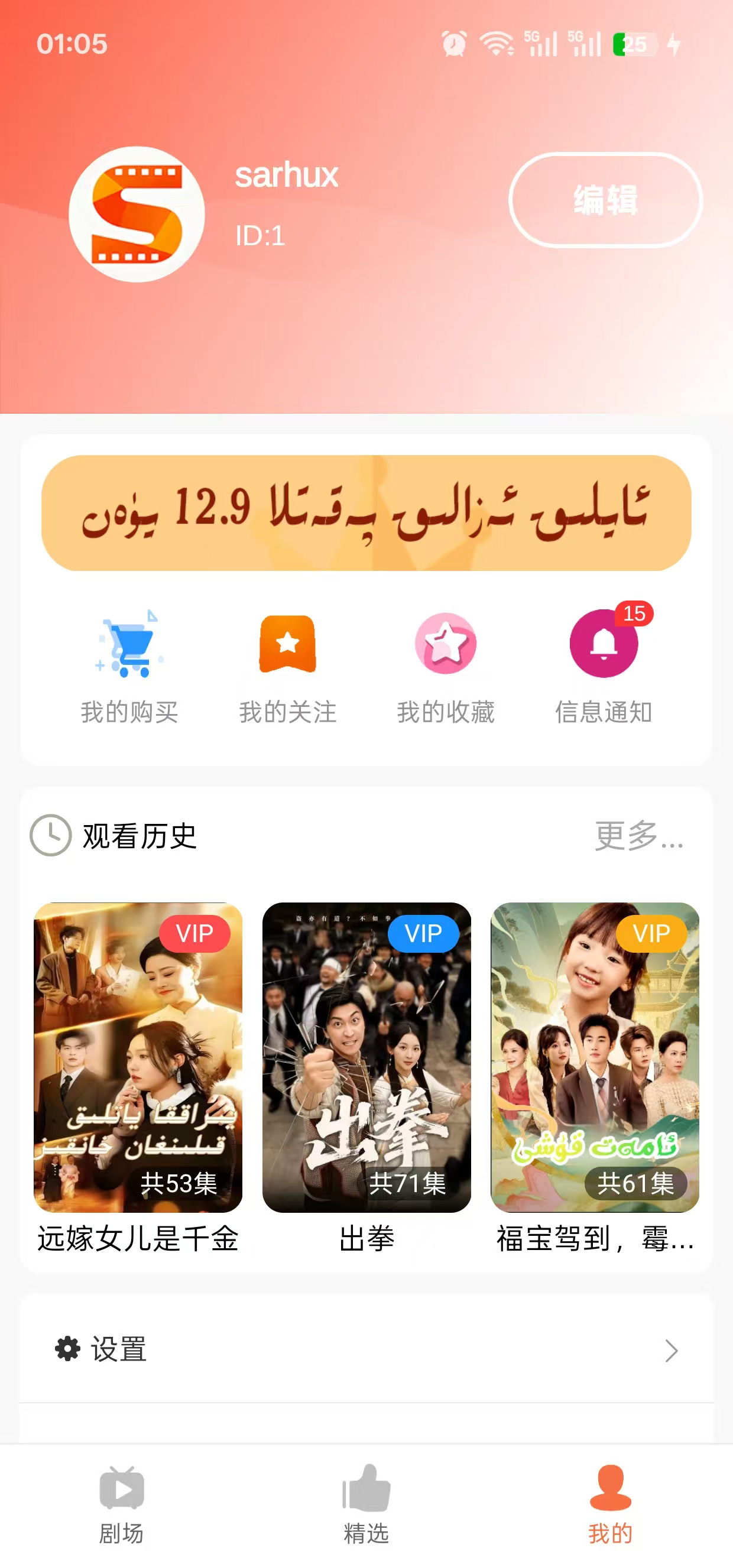The width and height of the screenshot is (733, 1568).
Task: Switch to the 精选 tab
Action: point(366,1504)
